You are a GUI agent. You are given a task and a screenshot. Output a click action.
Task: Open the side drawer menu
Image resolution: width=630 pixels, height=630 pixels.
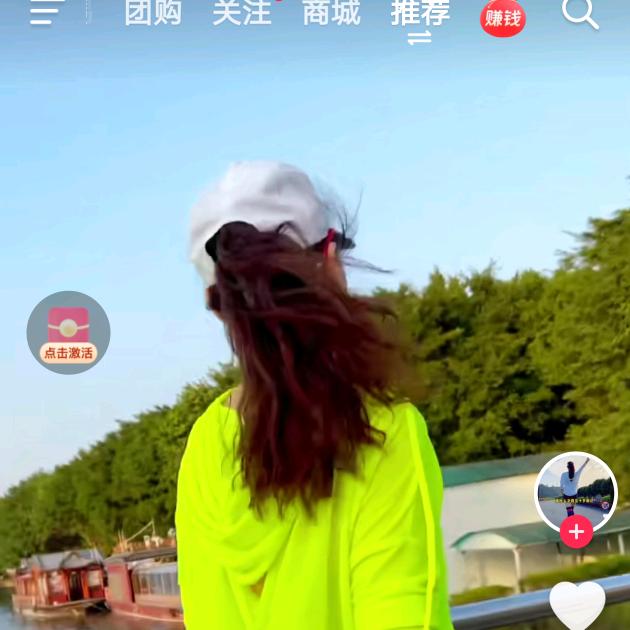(46, 12)
